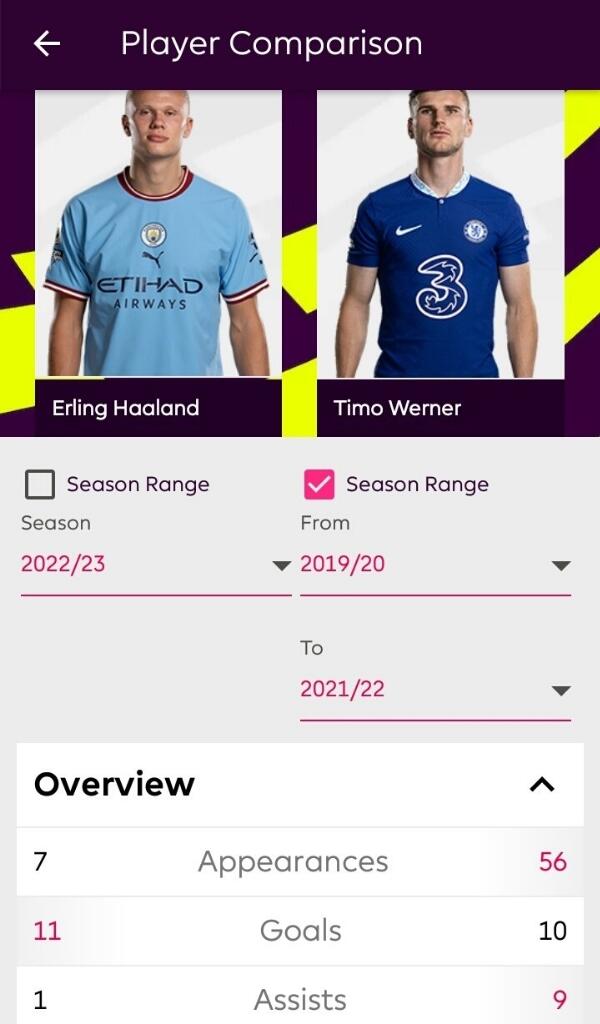The height and width of the screenshot is (1024, 600).
Task: Enable Season Range for Erling Haaland
Action: tap(40, 485)
